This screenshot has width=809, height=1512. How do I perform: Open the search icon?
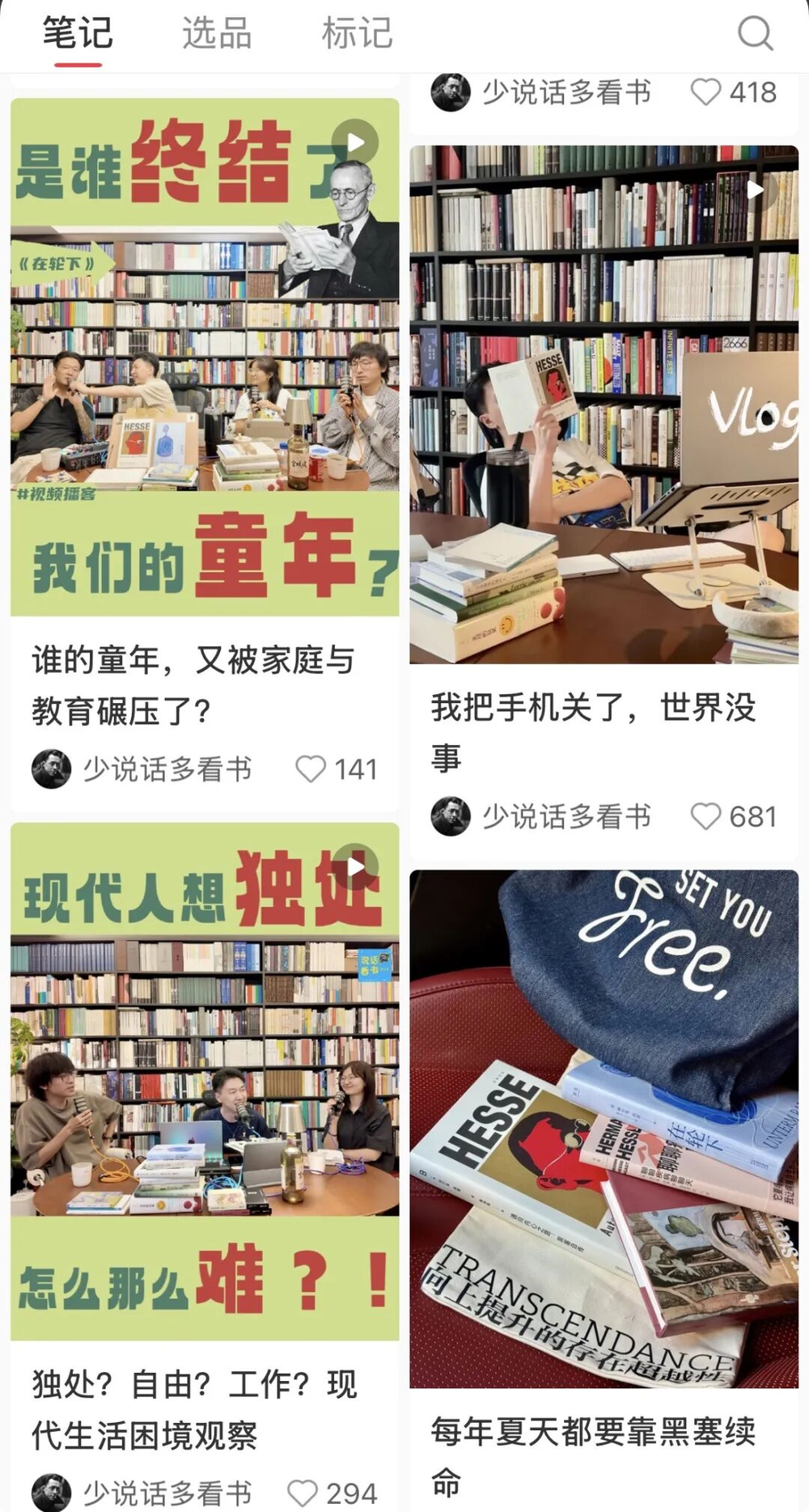click(755, 34)
